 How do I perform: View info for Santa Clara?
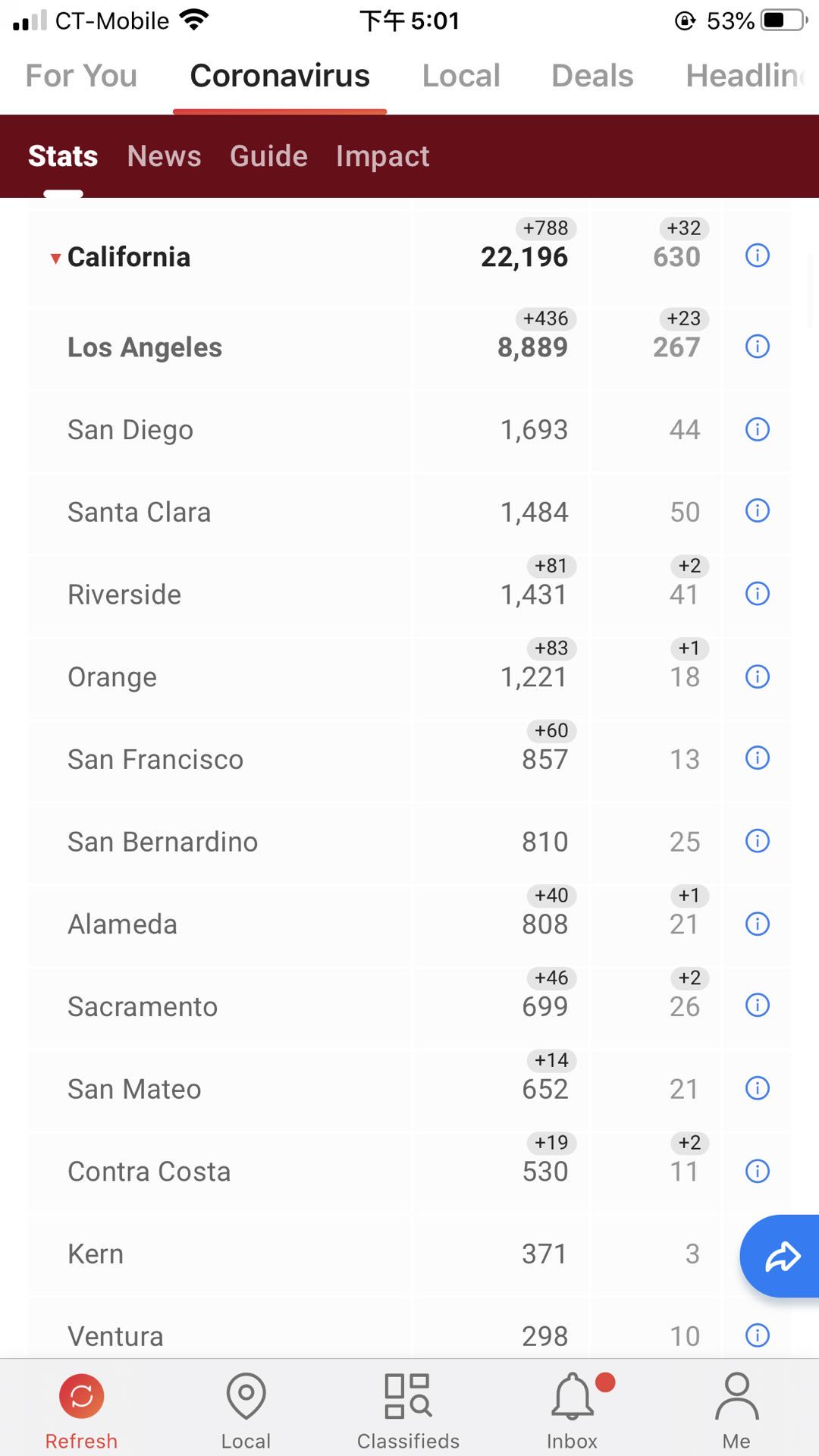tap(758, 511)
